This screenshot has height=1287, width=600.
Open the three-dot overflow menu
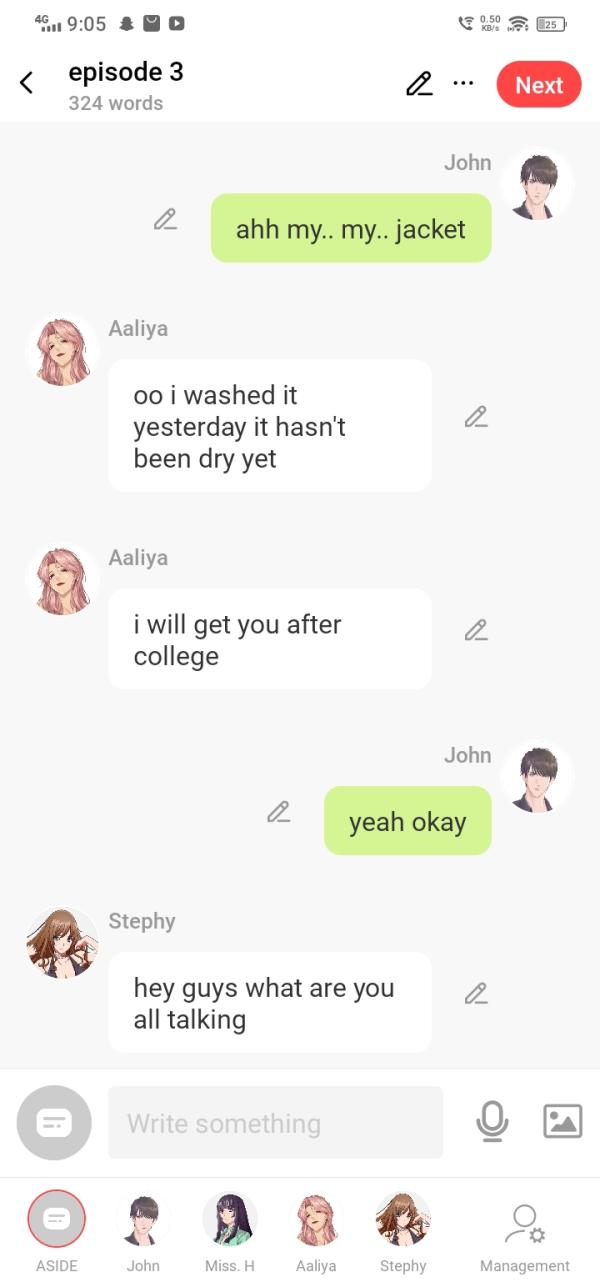pos(463,83)
